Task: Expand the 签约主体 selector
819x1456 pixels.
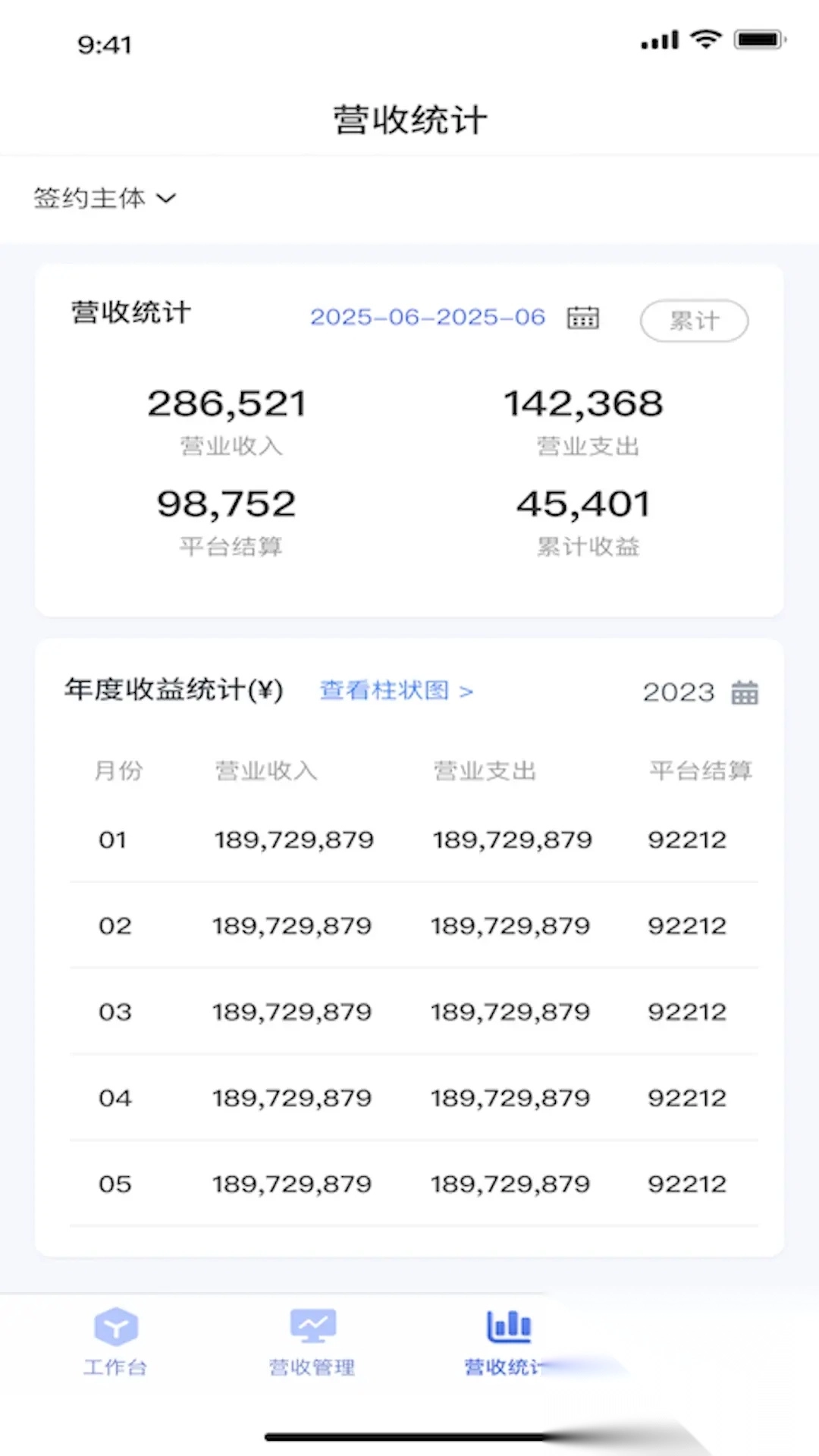Action: (104, 198)
